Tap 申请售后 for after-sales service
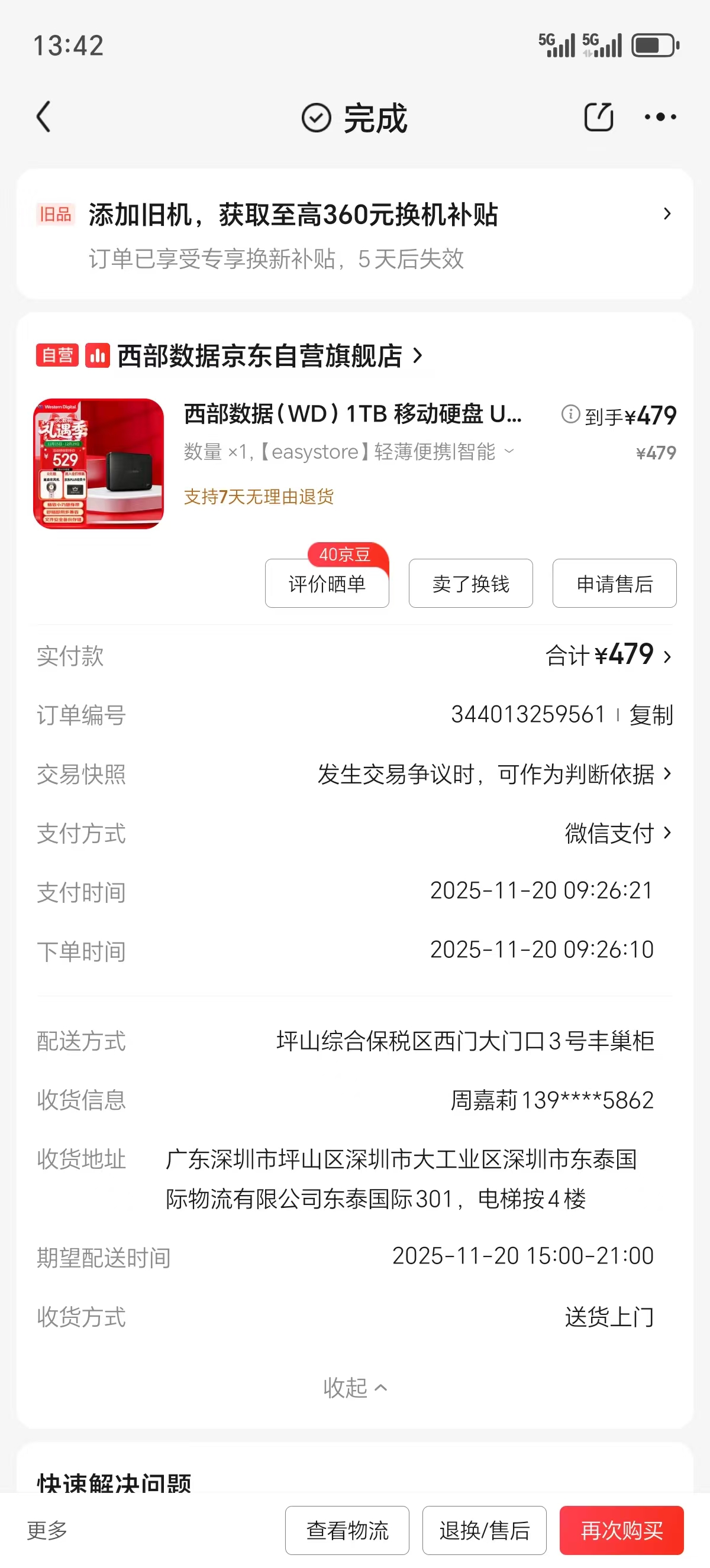Image resolution: width=710 pixels, height=1568 pixels. click(x=614, y=583)
